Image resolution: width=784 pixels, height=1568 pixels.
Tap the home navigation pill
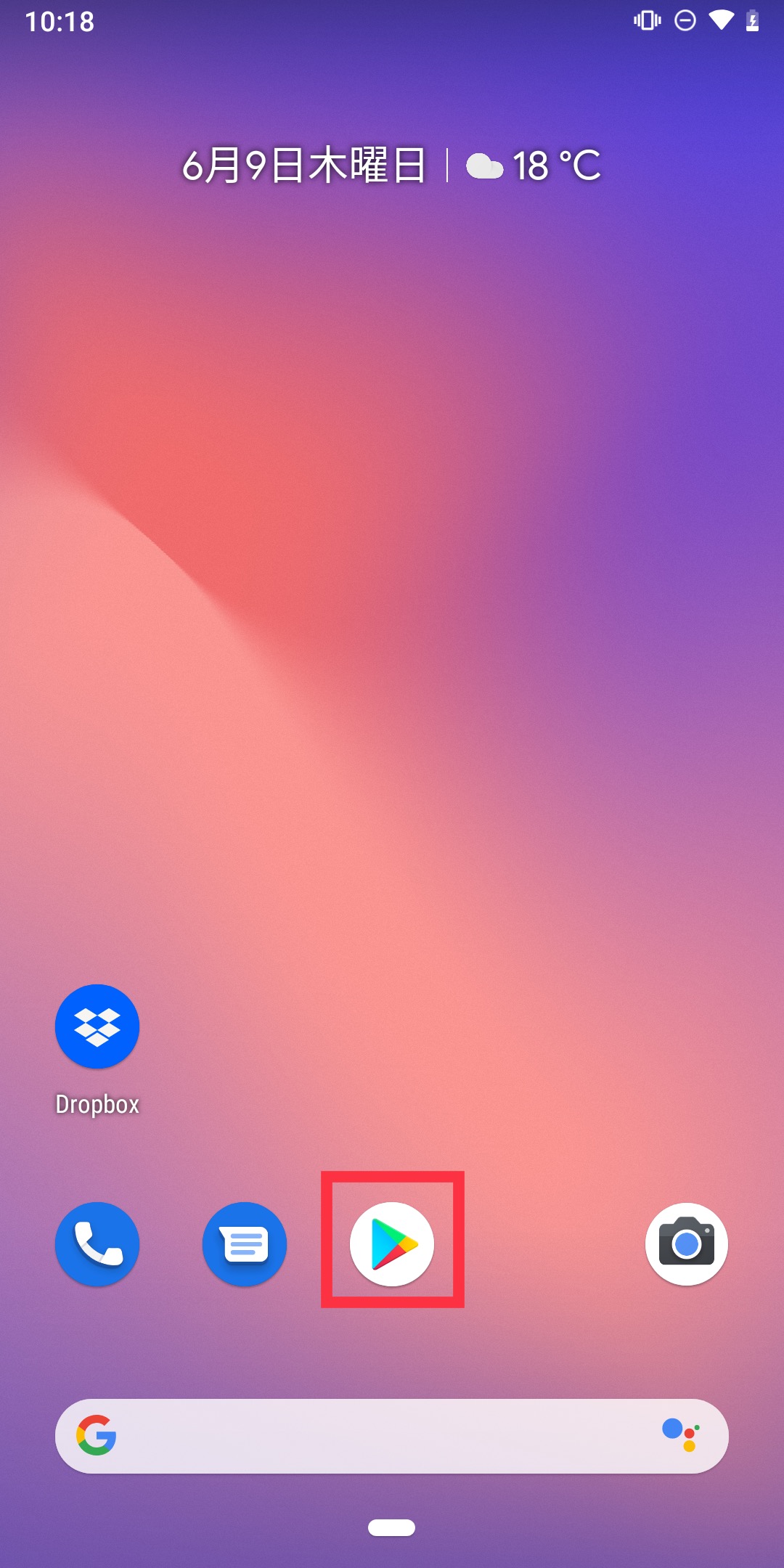pyautogui.click(x=392, y=1527)
